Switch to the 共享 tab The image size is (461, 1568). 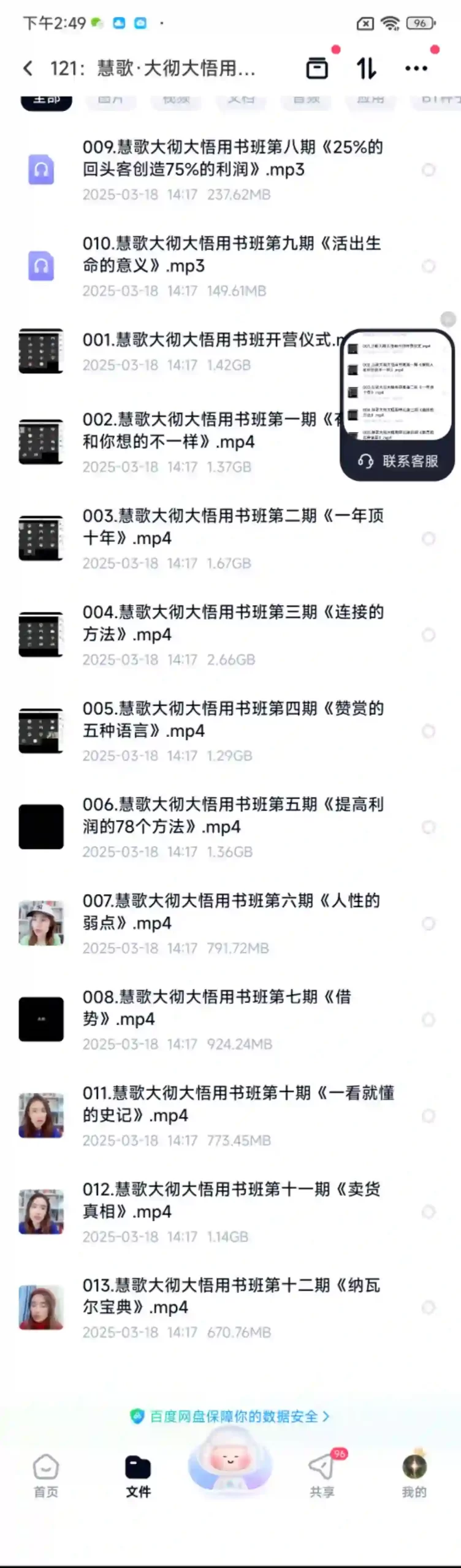322,1476
